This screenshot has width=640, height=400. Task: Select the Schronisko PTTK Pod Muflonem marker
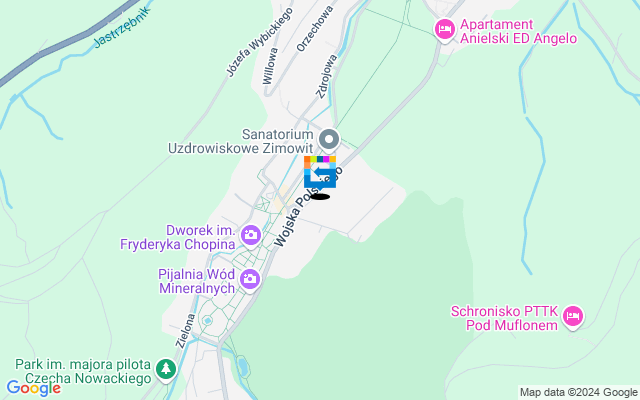(572, 316)
